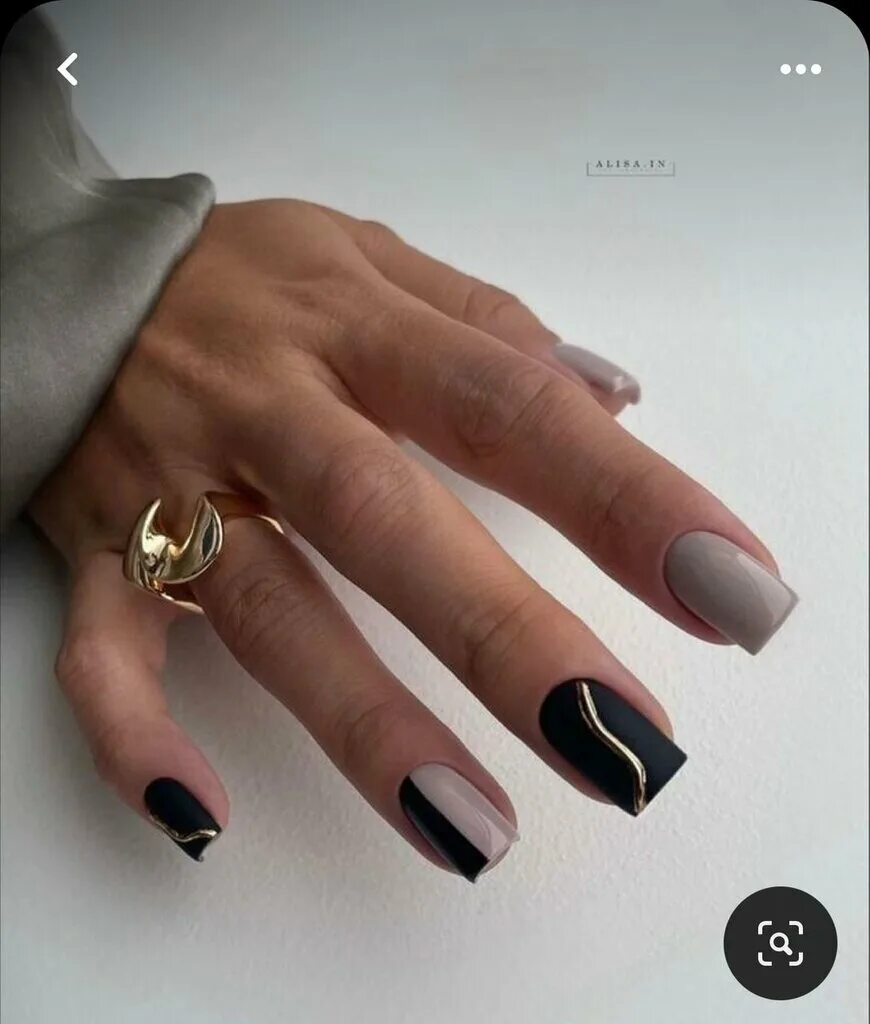
Task: Go back using the arrow icon
Action: pyautogui.click(x=68, y=69)
